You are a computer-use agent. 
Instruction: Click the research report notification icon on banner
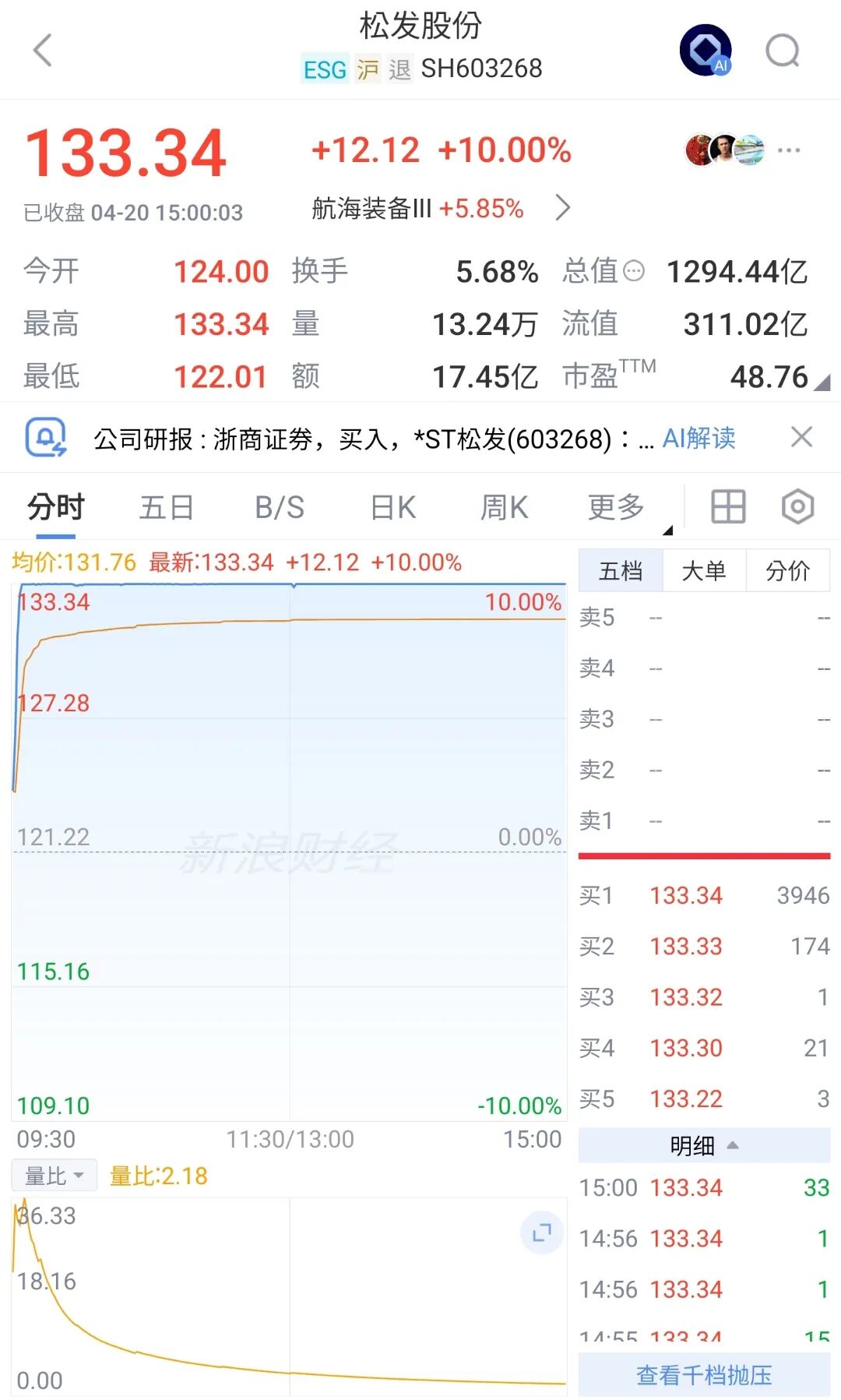47,438
